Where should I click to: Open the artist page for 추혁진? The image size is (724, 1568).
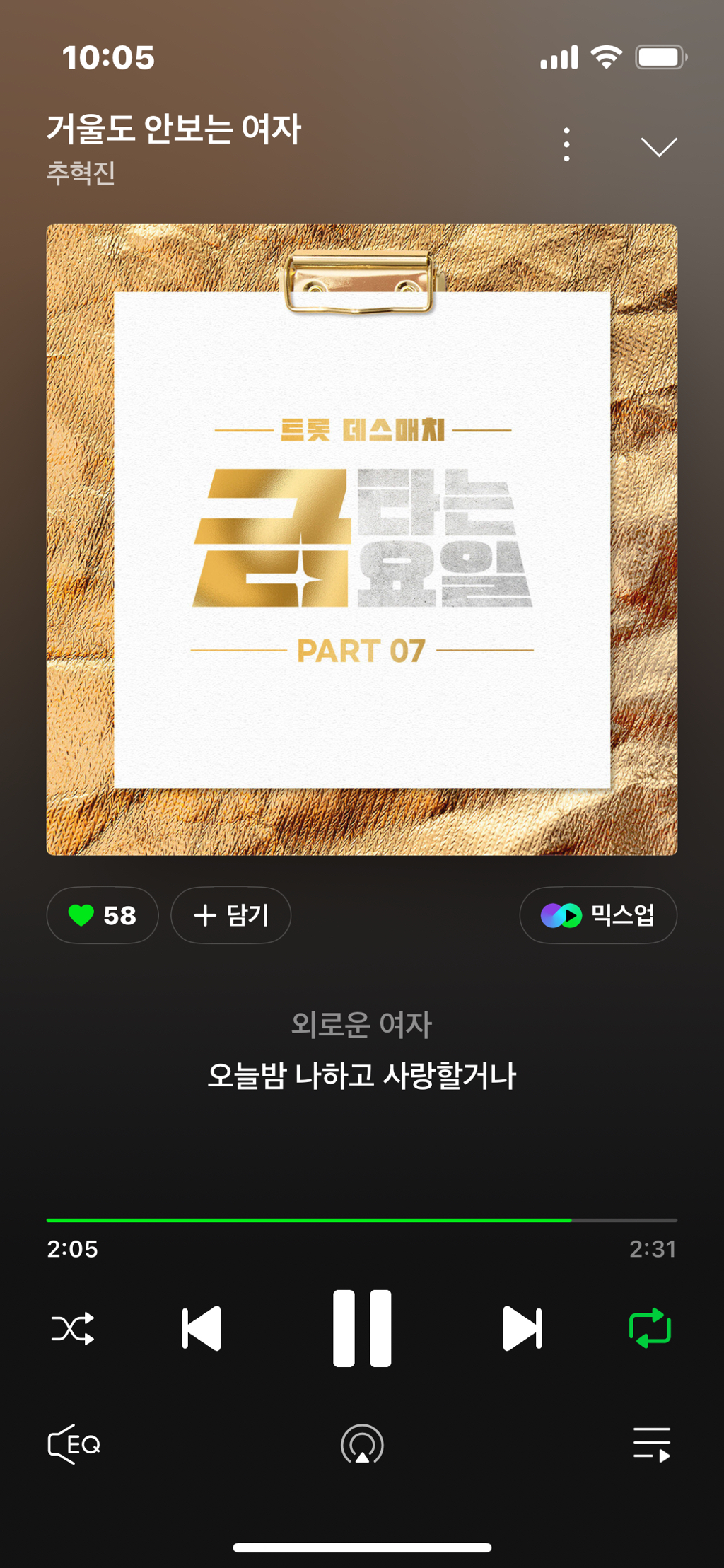[81, 173]
